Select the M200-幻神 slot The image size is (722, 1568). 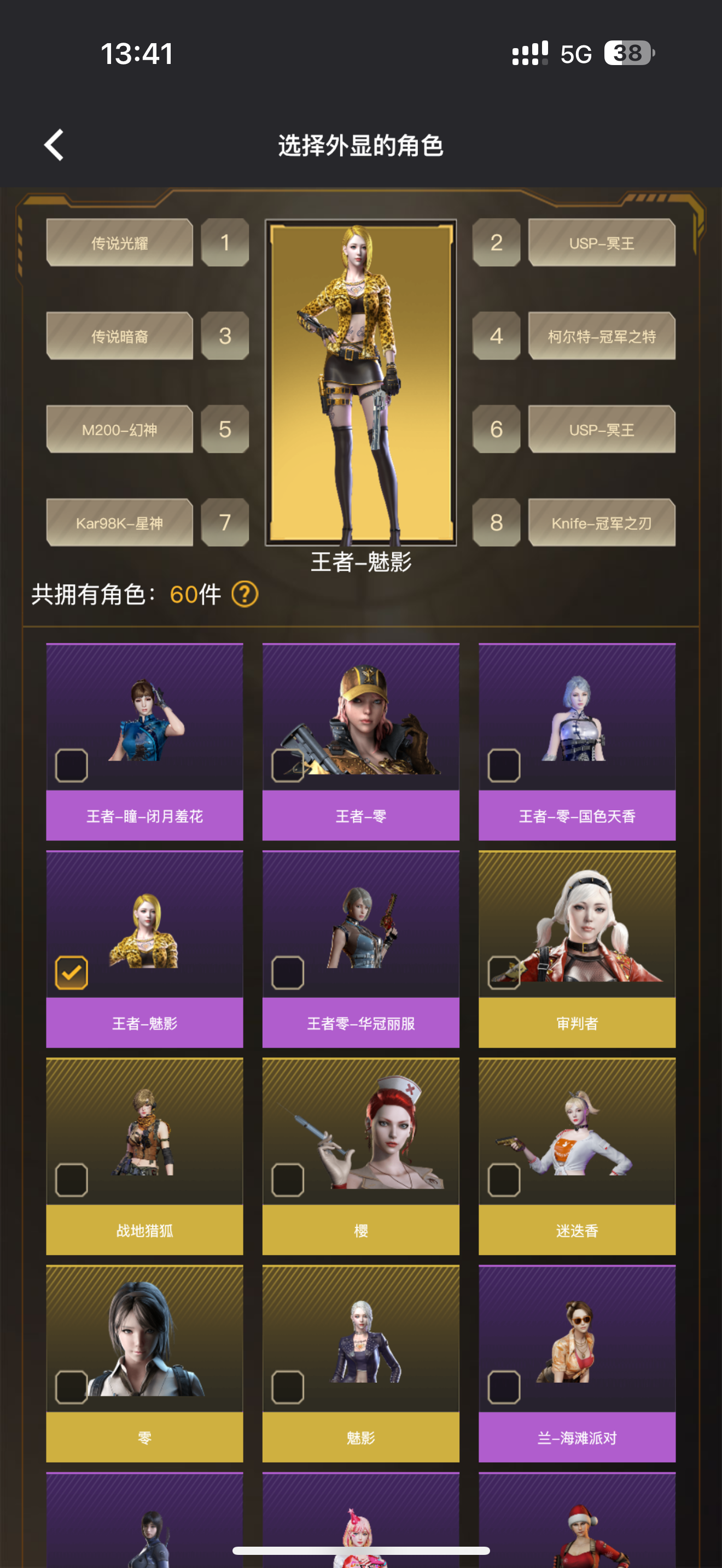point(119,430)
